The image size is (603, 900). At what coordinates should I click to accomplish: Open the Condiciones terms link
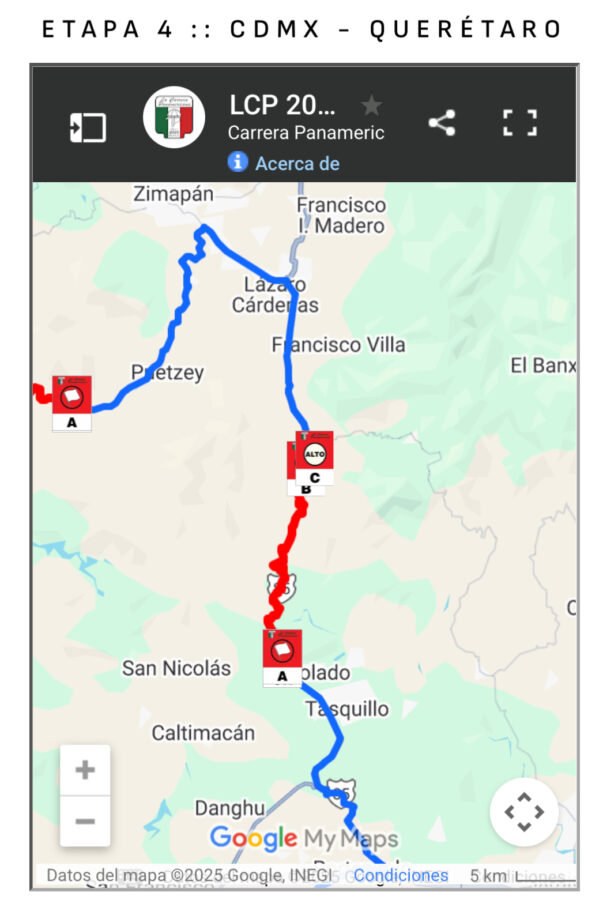tap(400, 875)
